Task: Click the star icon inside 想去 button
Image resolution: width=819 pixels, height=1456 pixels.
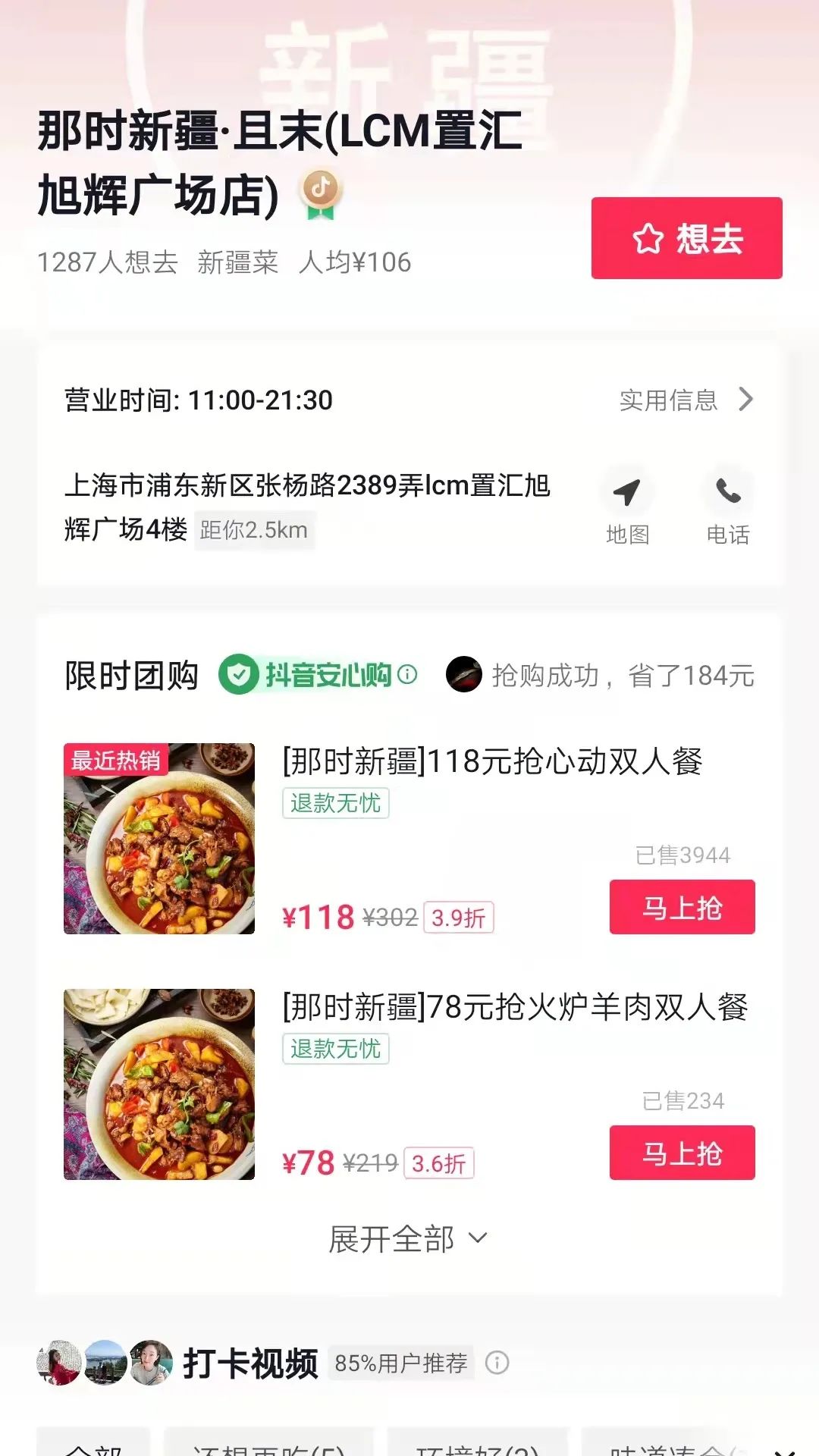Action: click(648, 238)
